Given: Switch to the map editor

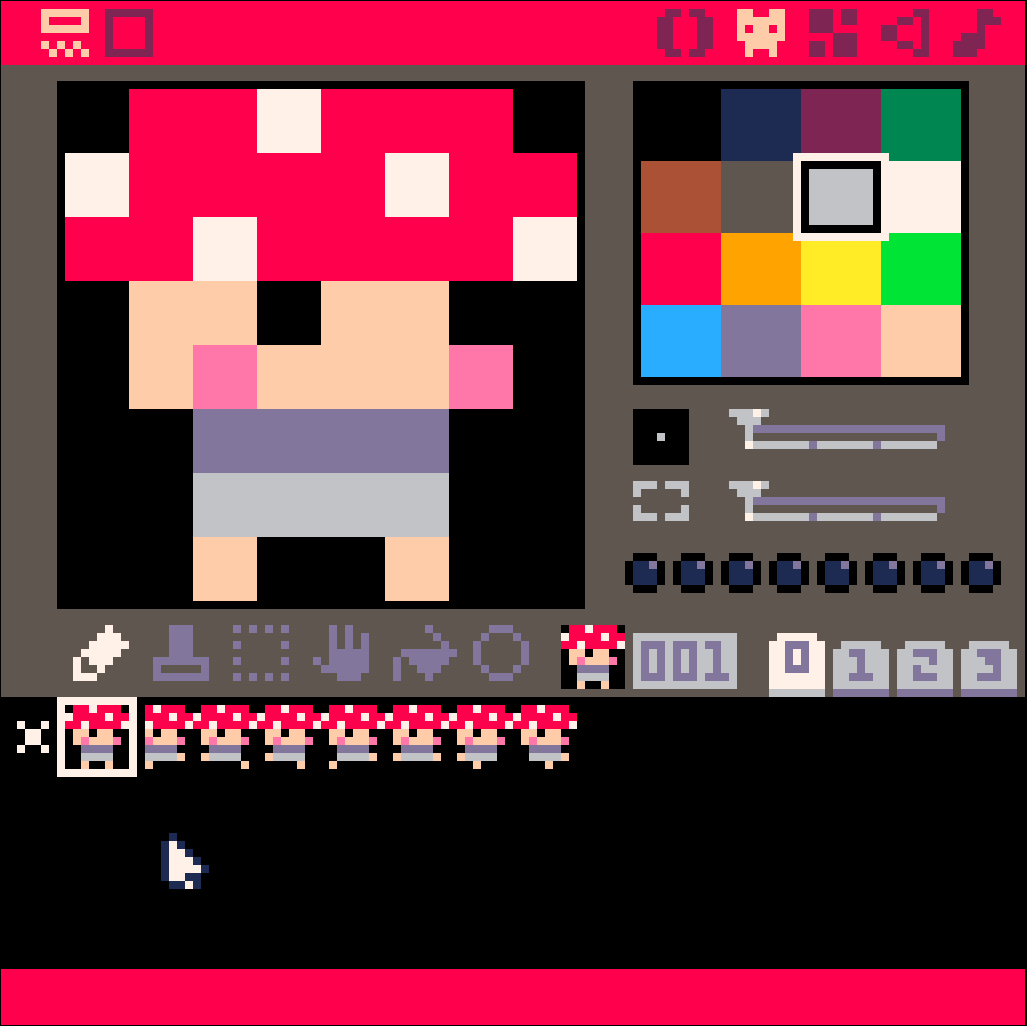Looking at the screenshot, I should coord(833,32).
